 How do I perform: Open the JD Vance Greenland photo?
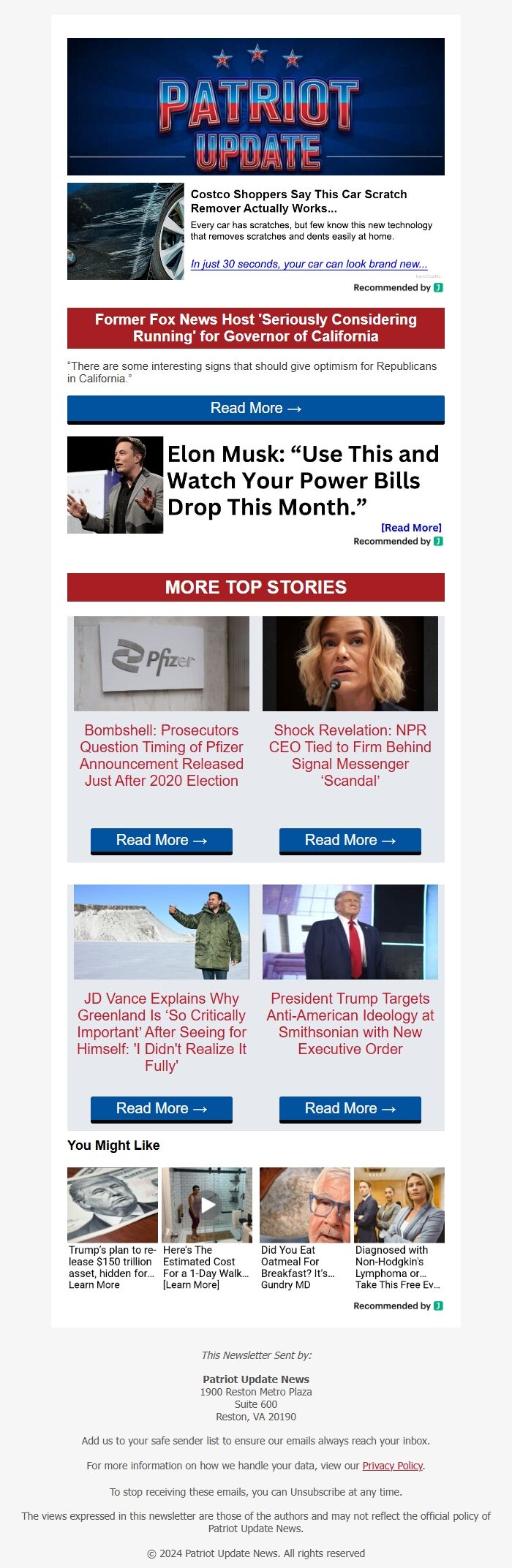click(x=162, y=932)
